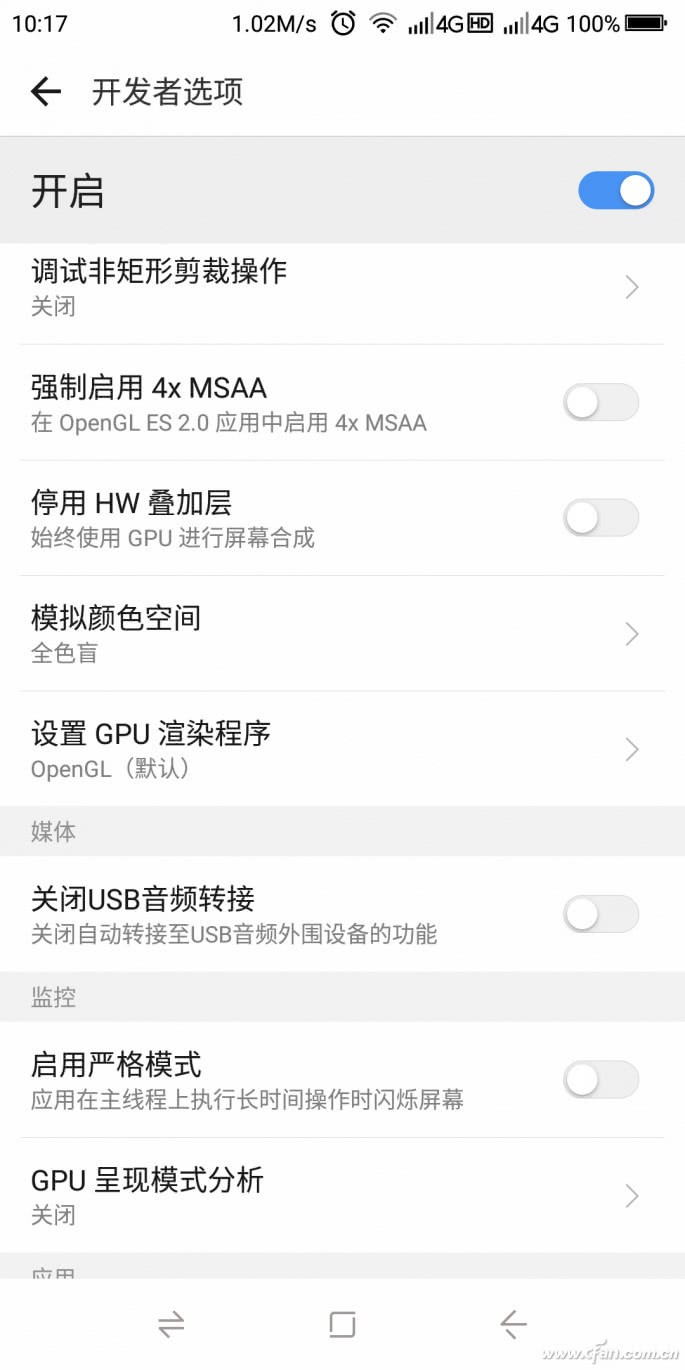The height and width of the screenshot is (1370, 685).
Task: Open 调试非矩形剪裁操作 setting
Action: (342, 288)
